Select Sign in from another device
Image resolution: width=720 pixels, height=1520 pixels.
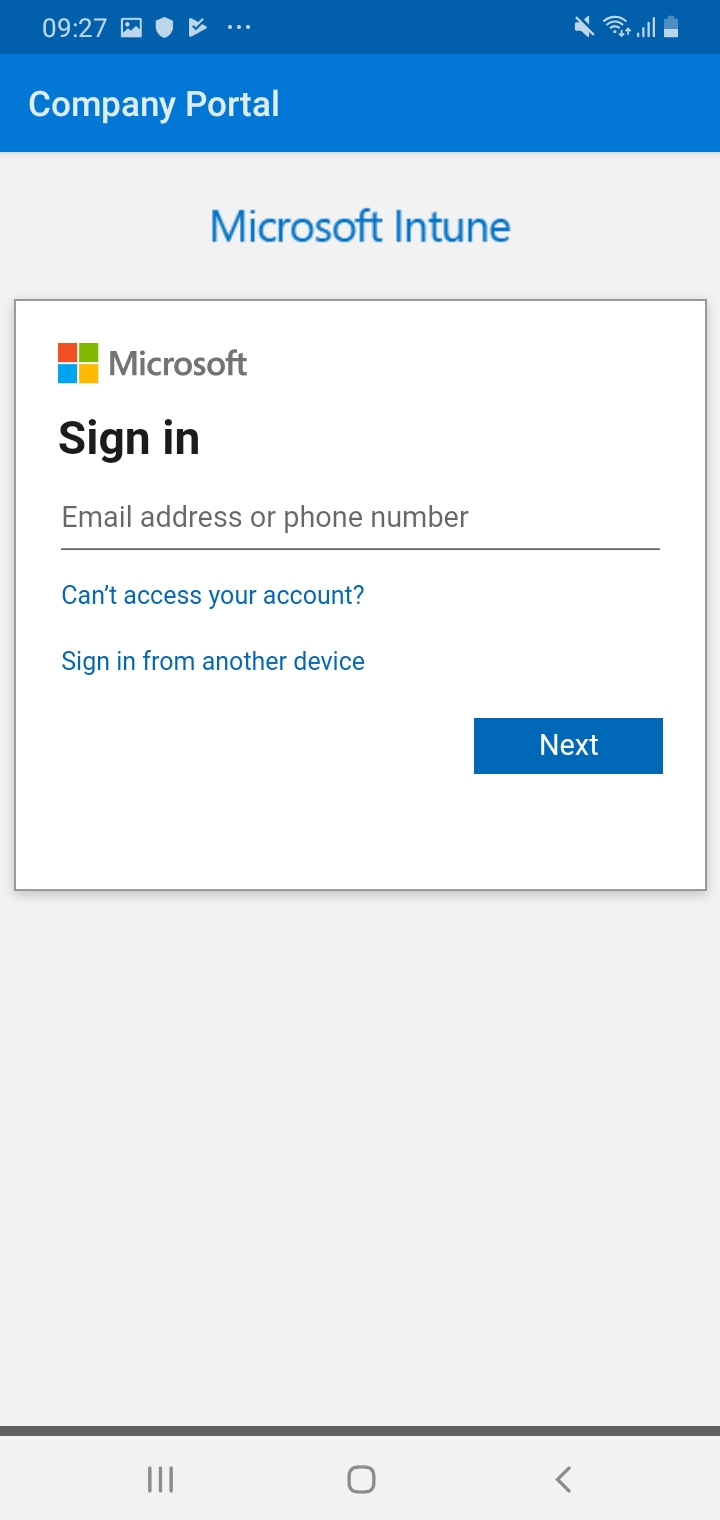click(x=212, y=660)
